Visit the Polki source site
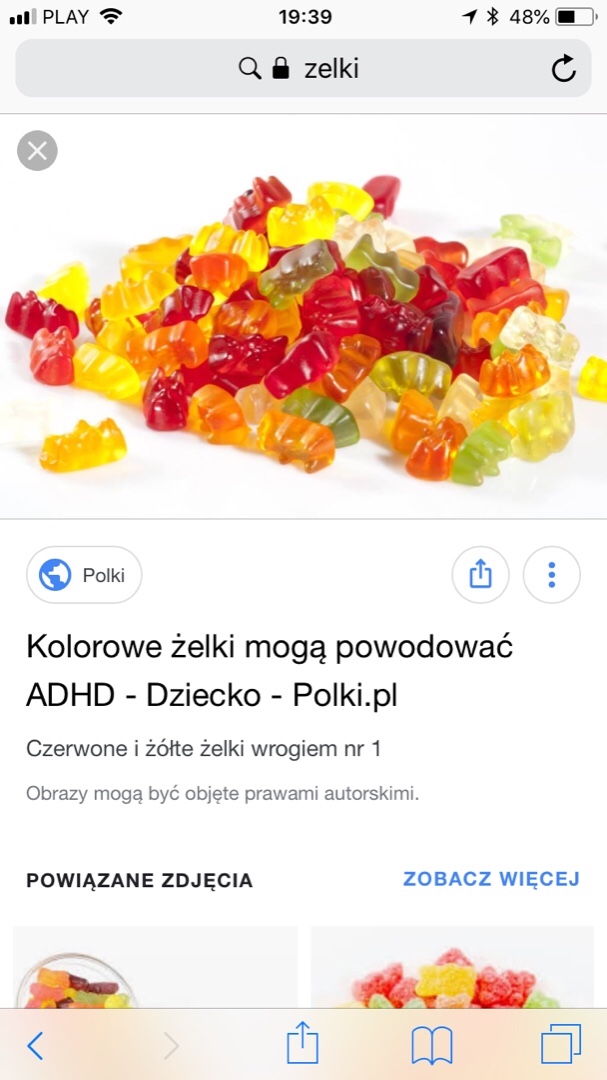 tap(84, 575)
